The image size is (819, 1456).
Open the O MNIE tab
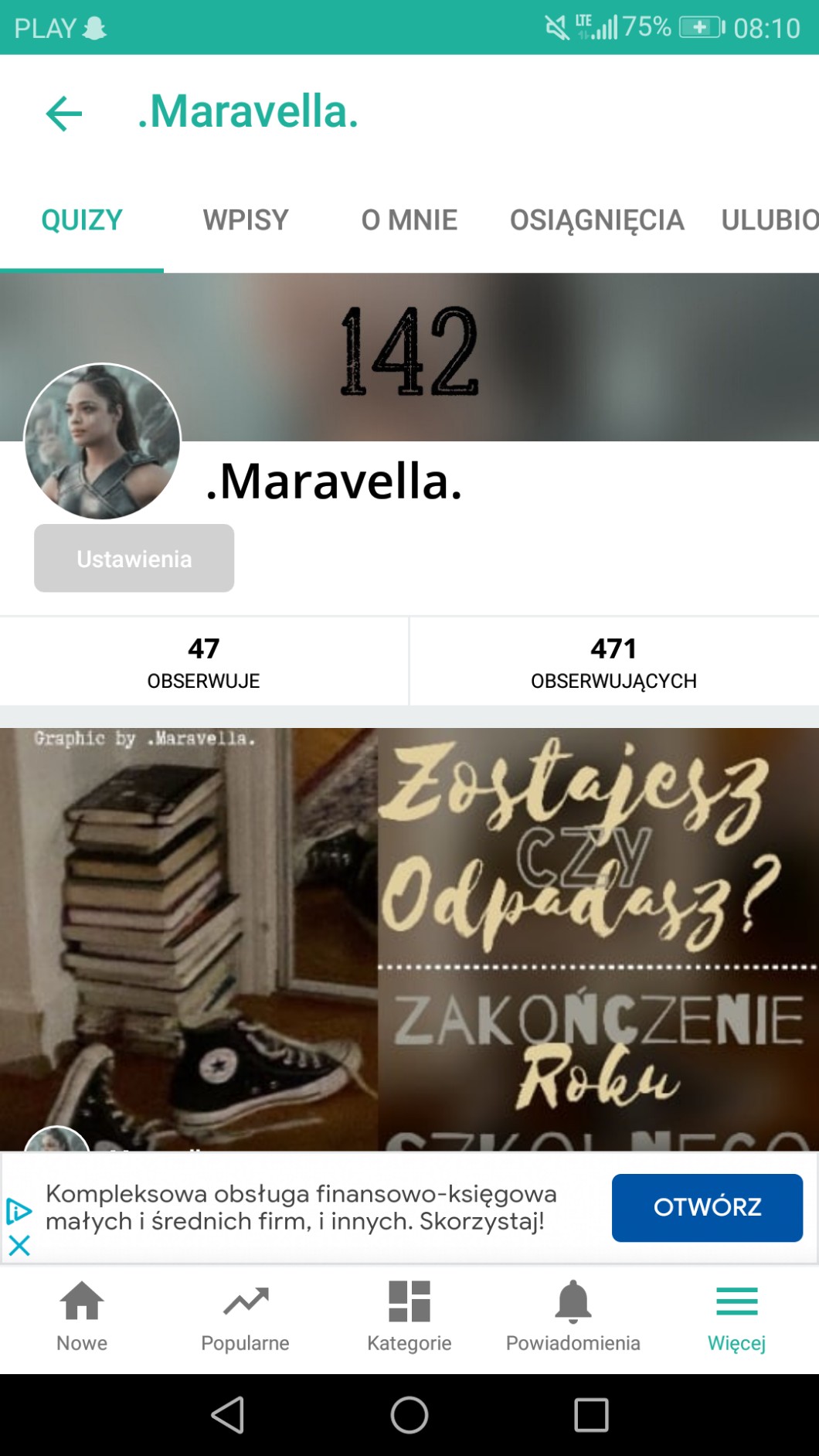point(409,220)
